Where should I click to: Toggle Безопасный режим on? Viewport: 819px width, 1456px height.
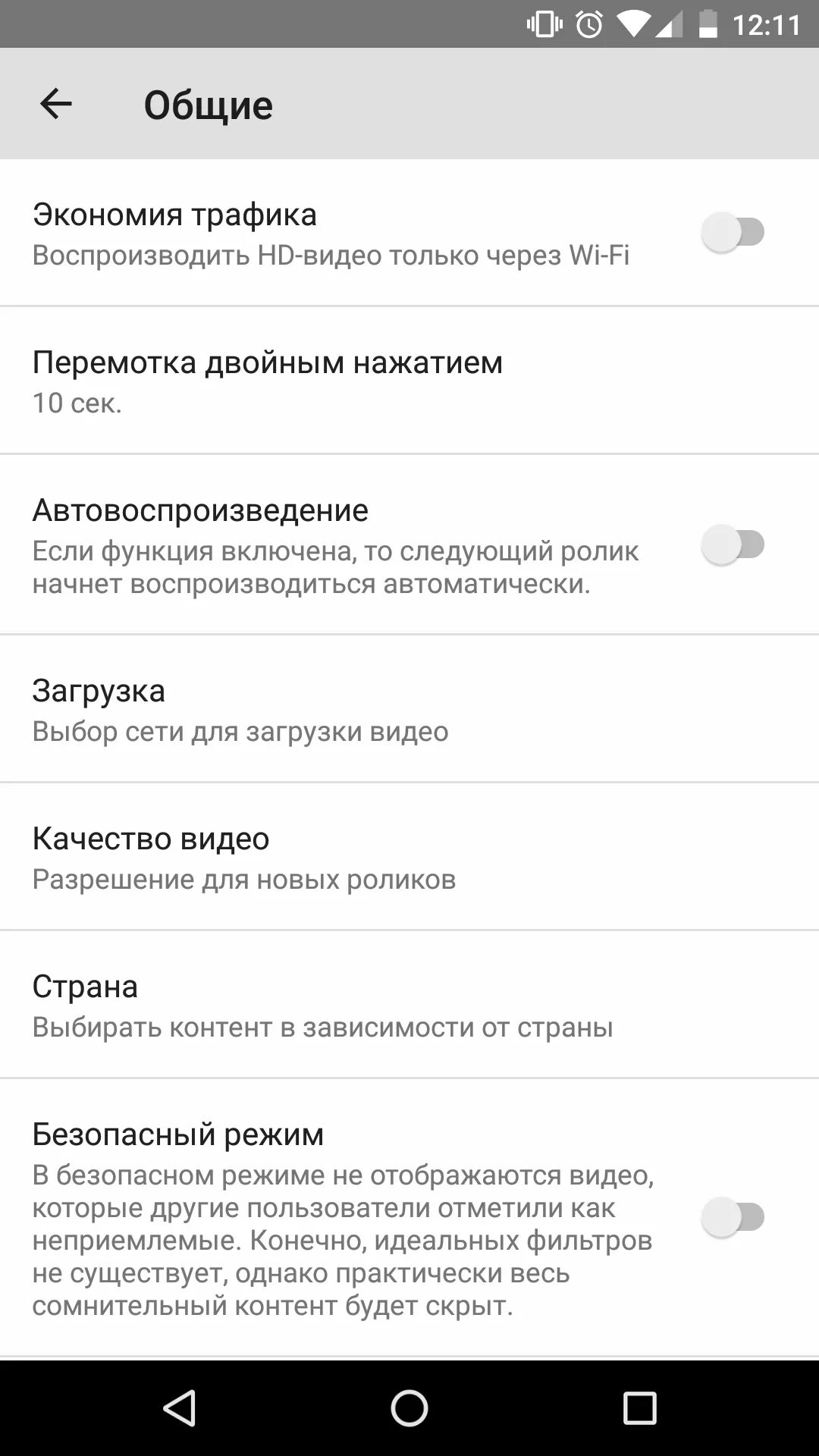(x=733, y=1218)
